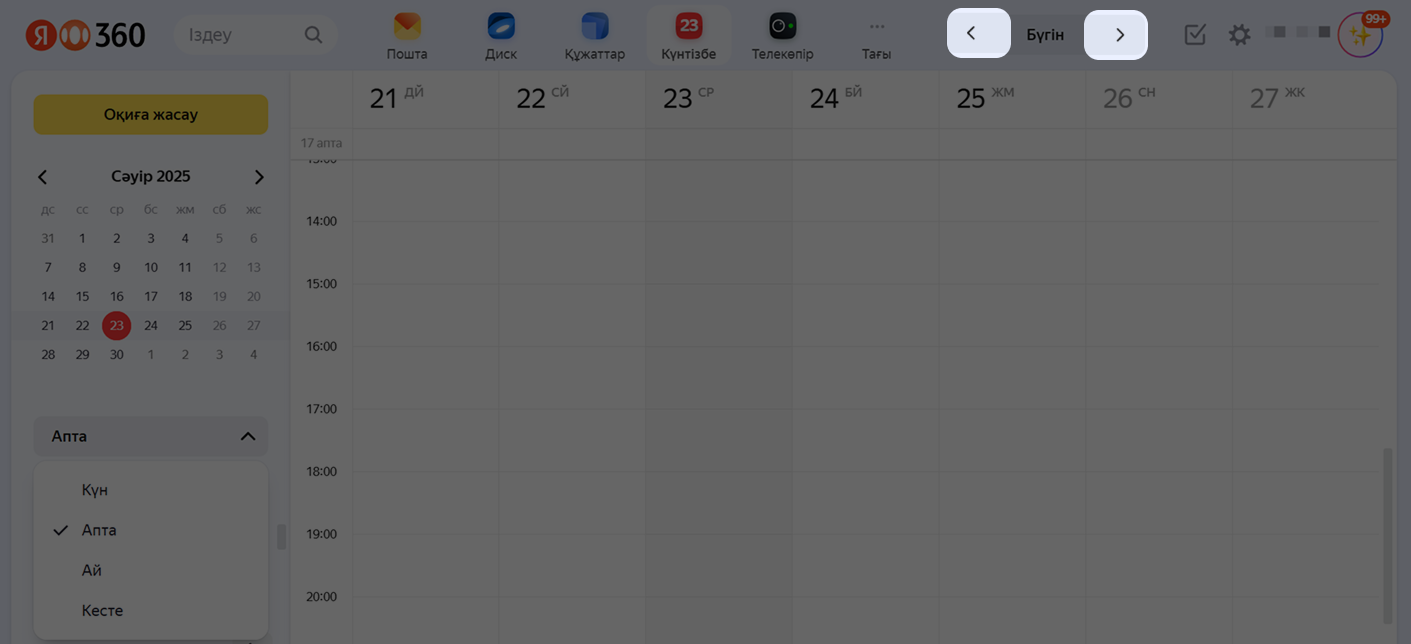Create an event with Оқиға жасау
Viewport: 1411px width, 644px height.
tap(151, 115)
